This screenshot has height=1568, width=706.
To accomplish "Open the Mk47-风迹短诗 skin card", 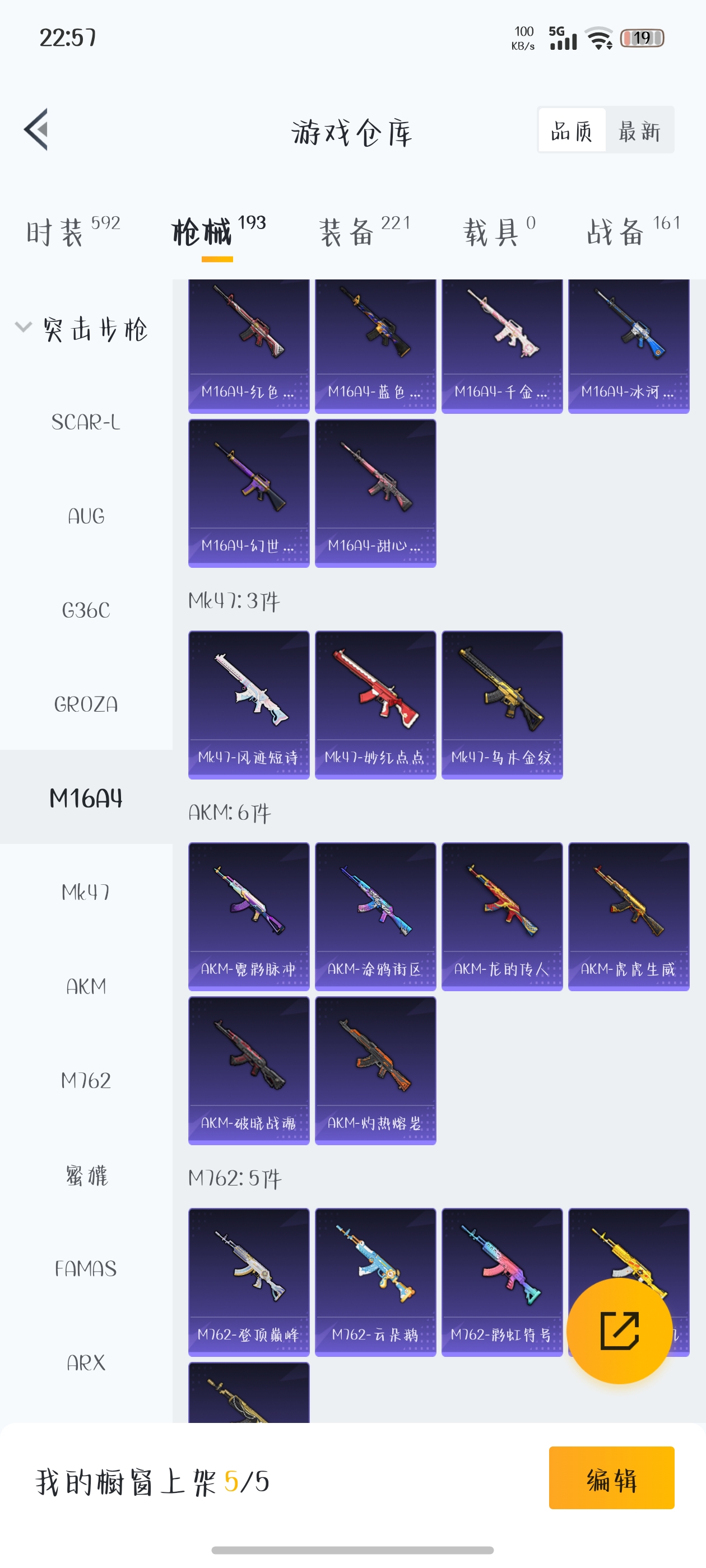I will (x=249, y=704).
